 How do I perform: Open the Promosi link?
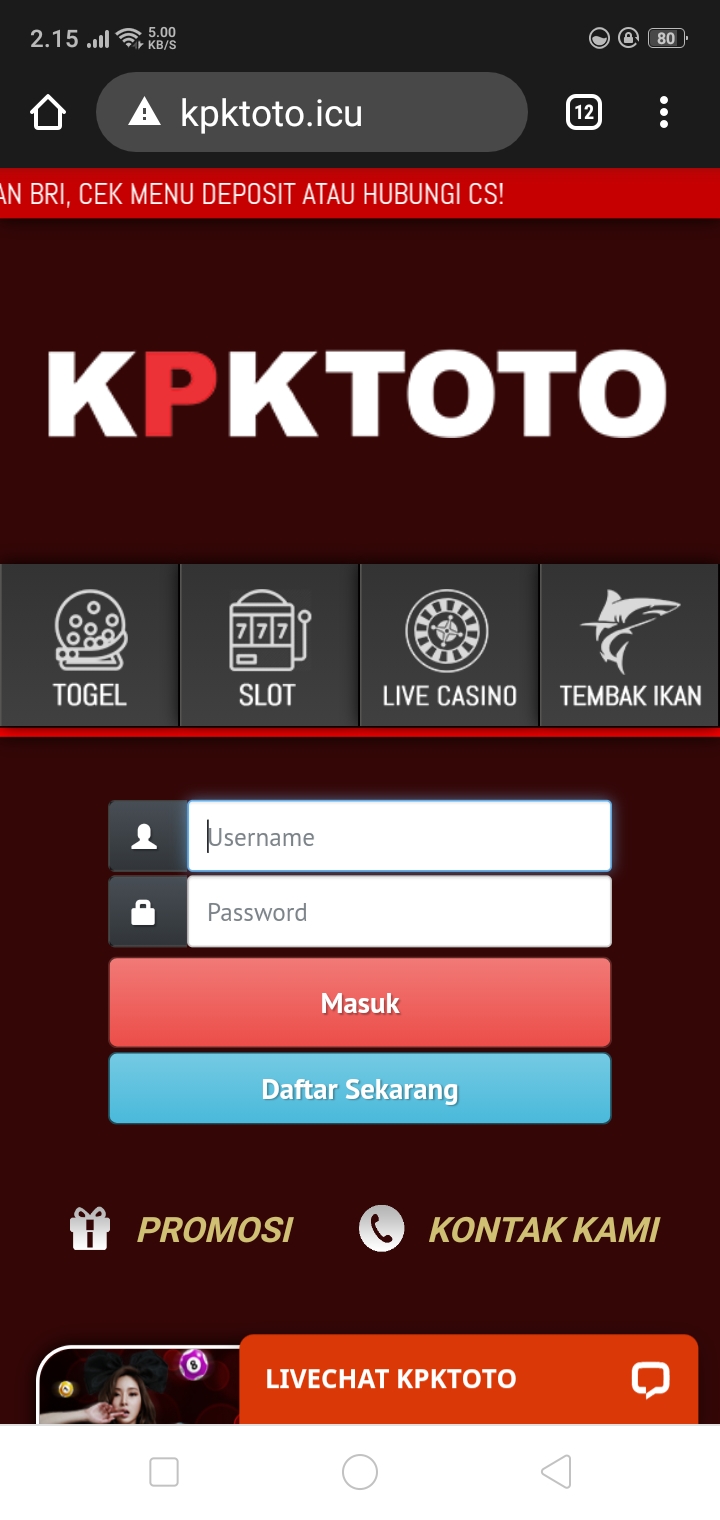[182, 1229]
